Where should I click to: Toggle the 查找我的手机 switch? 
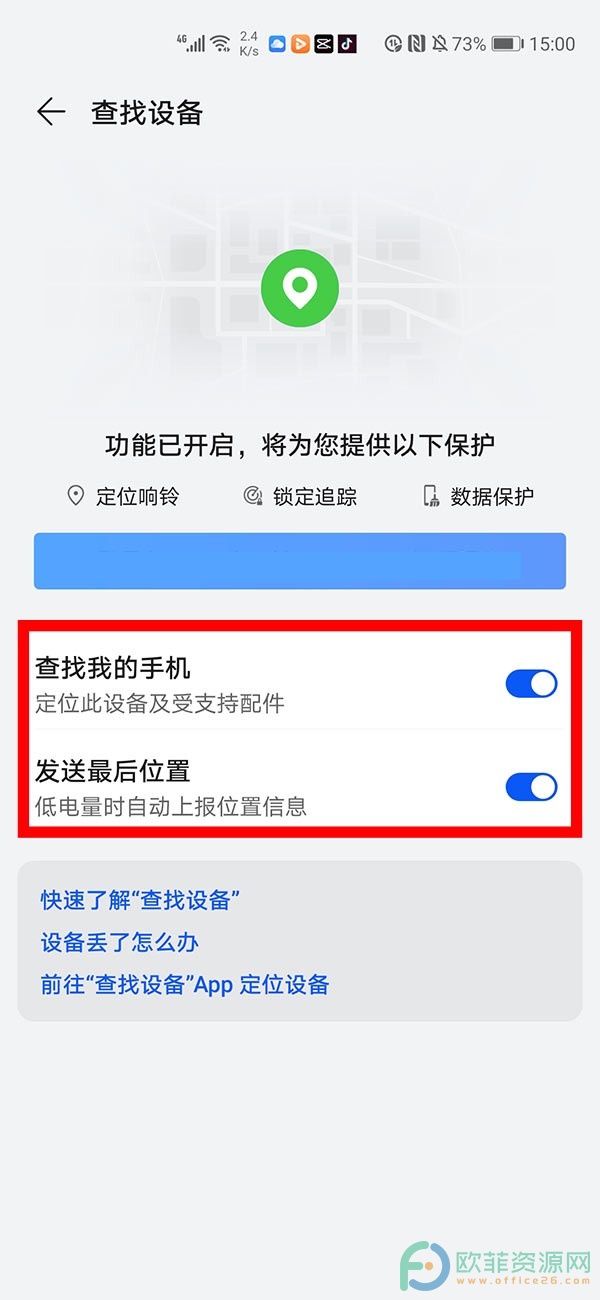tap(531, 684)
